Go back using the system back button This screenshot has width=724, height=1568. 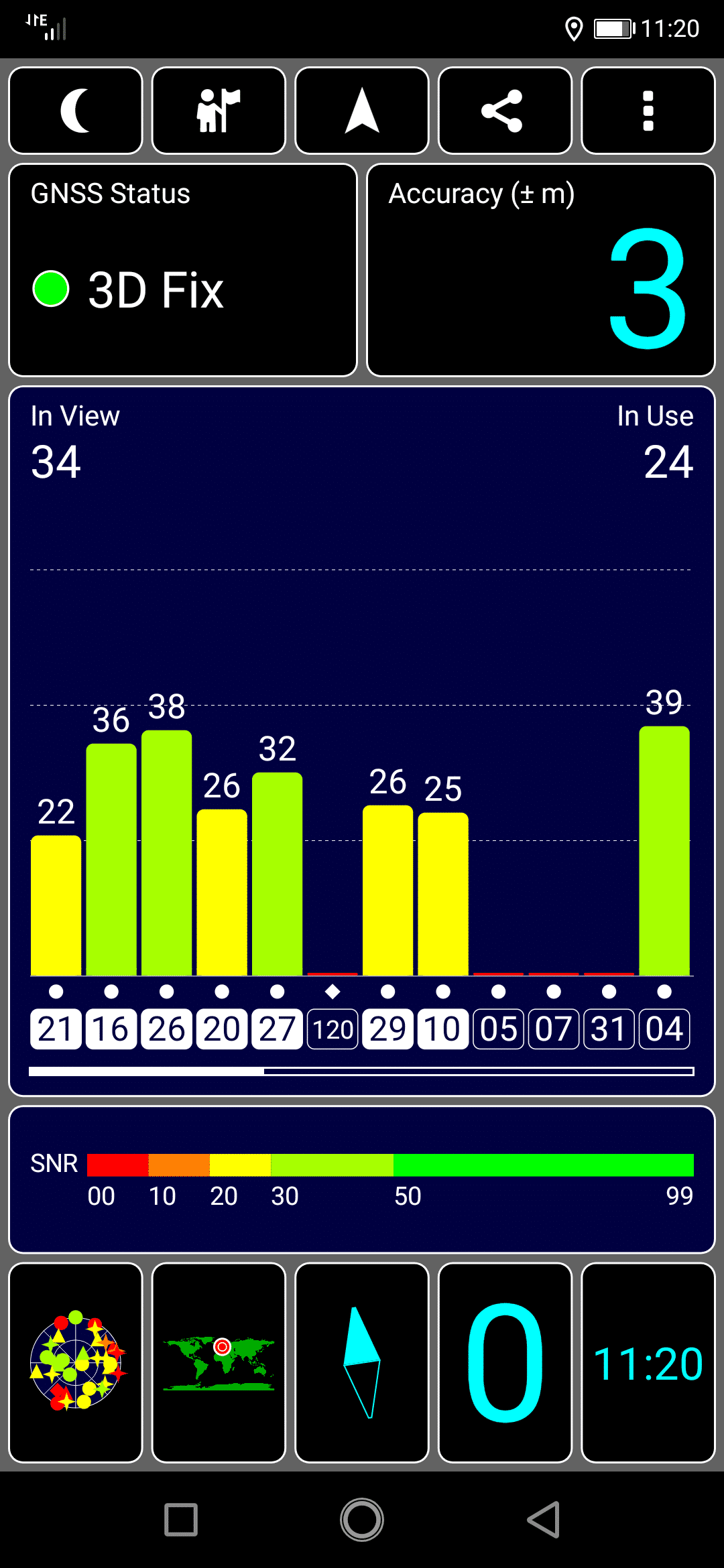[x=543, y=1519]
